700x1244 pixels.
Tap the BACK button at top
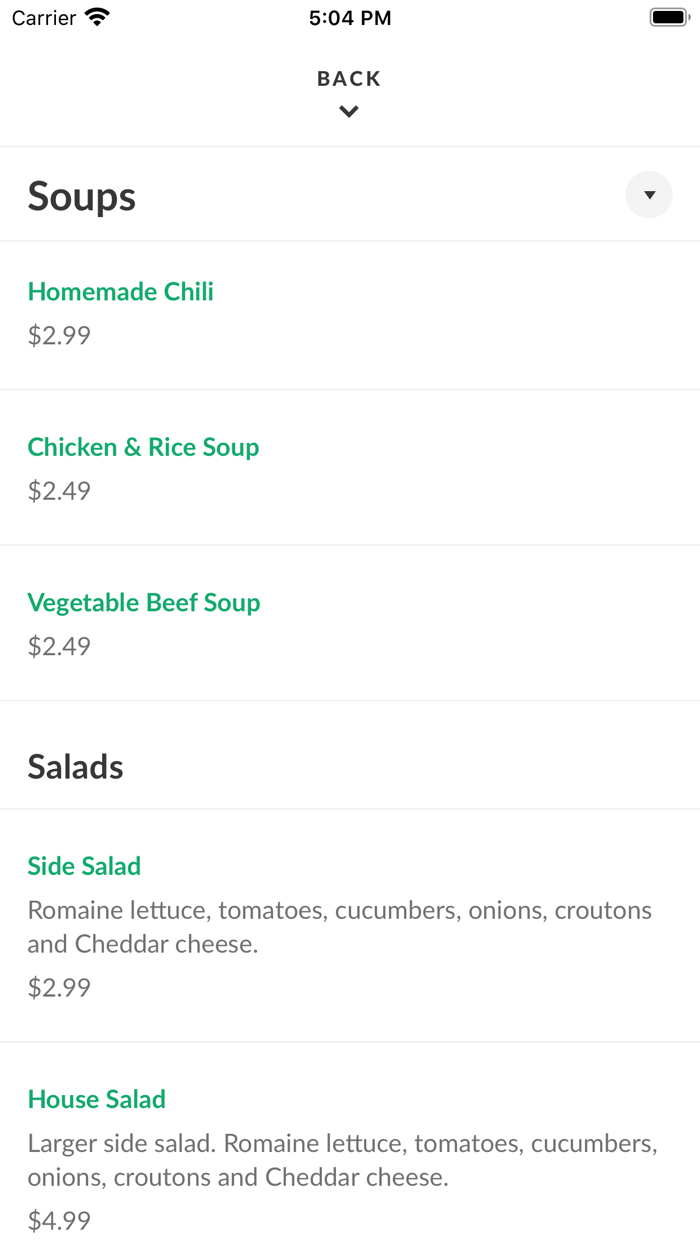pos(349,91)
